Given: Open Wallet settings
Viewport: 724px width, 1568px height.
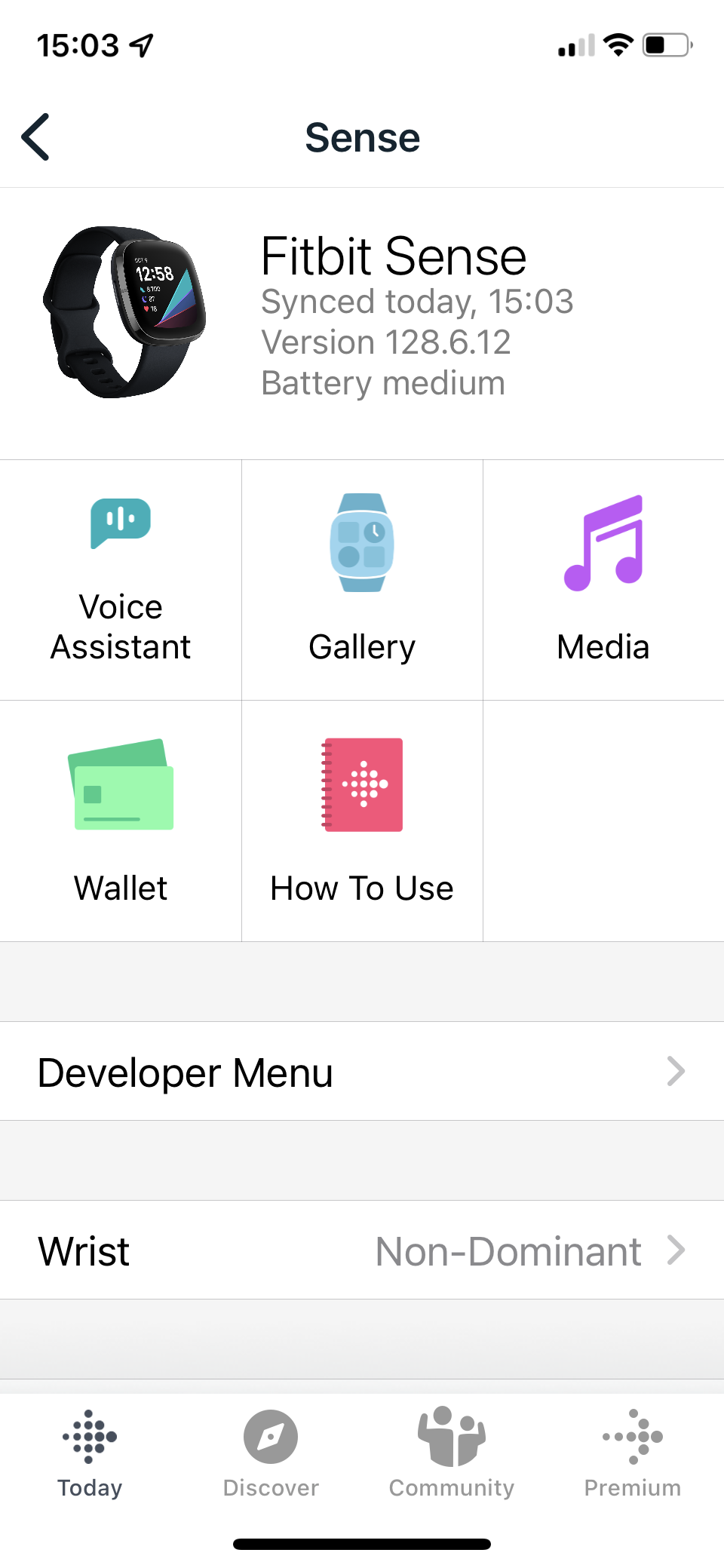Looking at the screenshot, I should [x=121, y=821].
